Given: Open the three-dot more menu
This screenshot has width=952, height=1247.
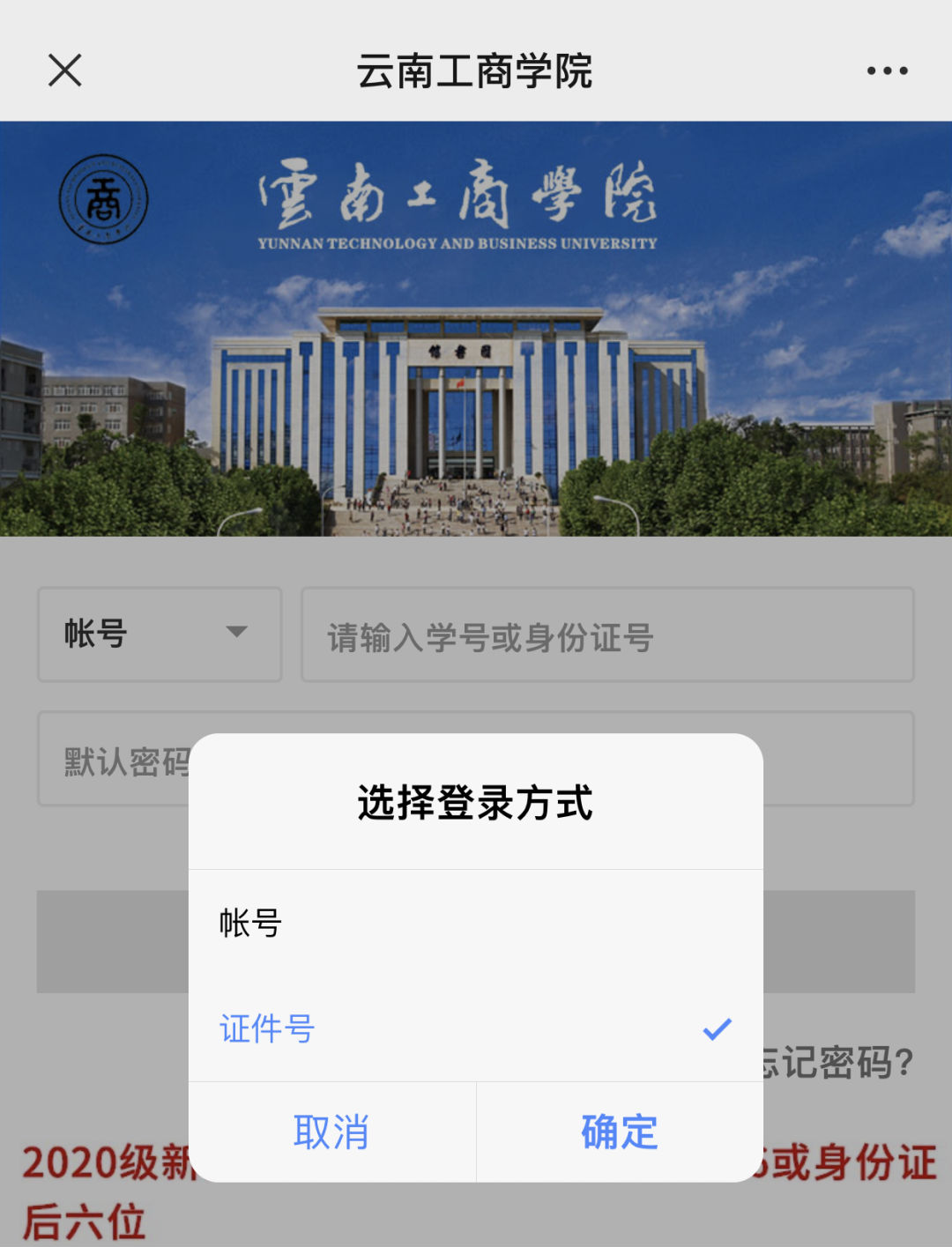Looking at the screenshot, I should [x=887, y=71].
